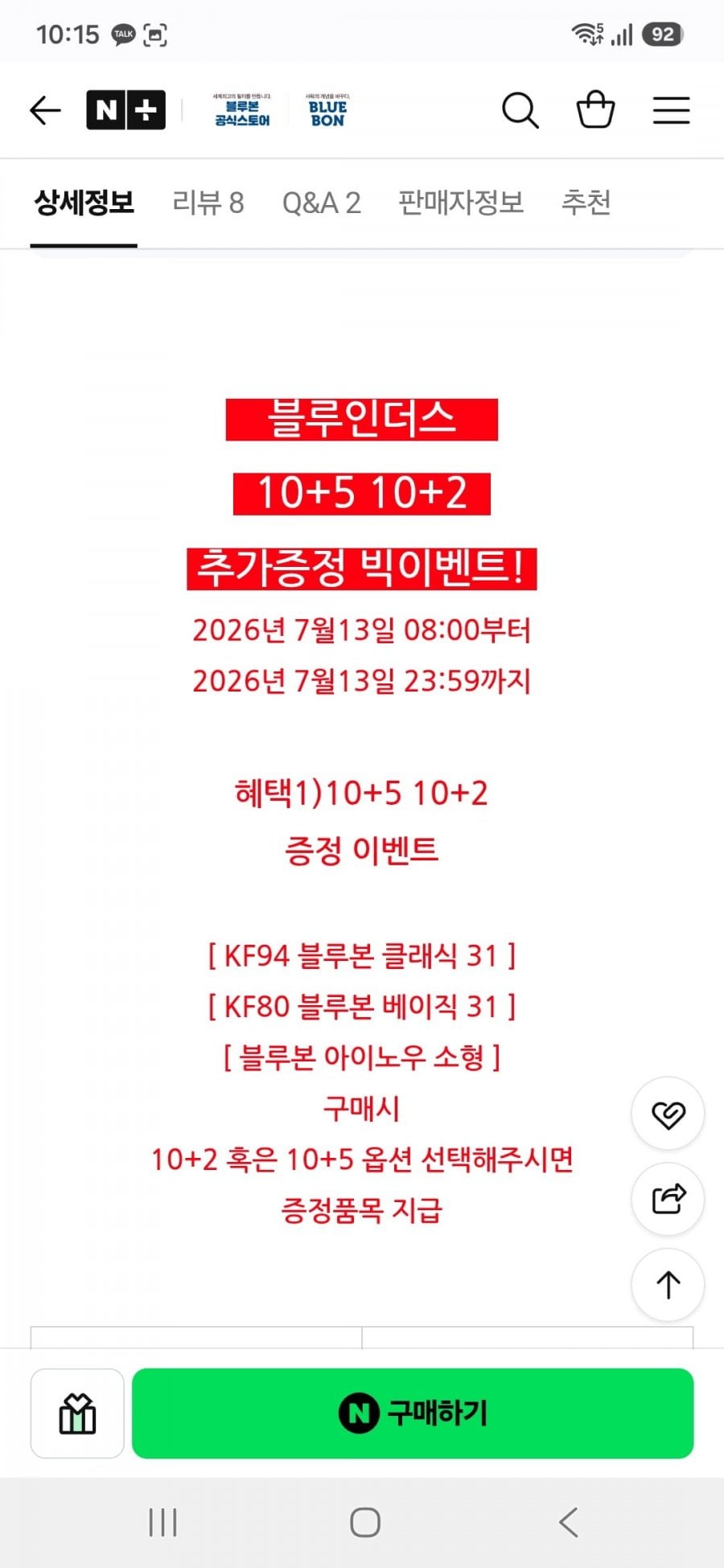Select the 상세정보 tab
724x1568 pixels.
click(84, 203)
